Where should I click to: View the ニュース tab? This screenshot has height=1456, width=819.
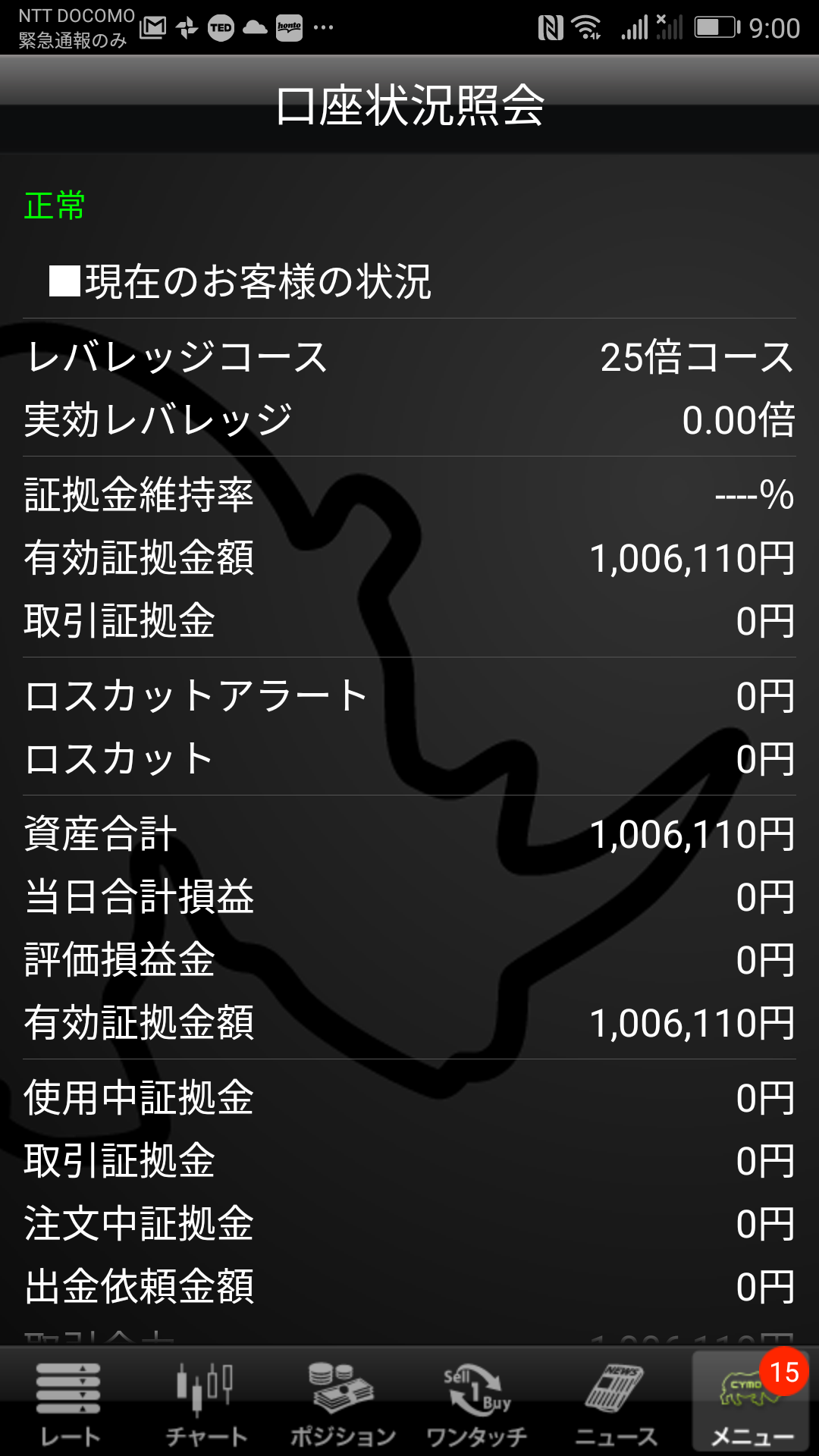(616, 1403)
